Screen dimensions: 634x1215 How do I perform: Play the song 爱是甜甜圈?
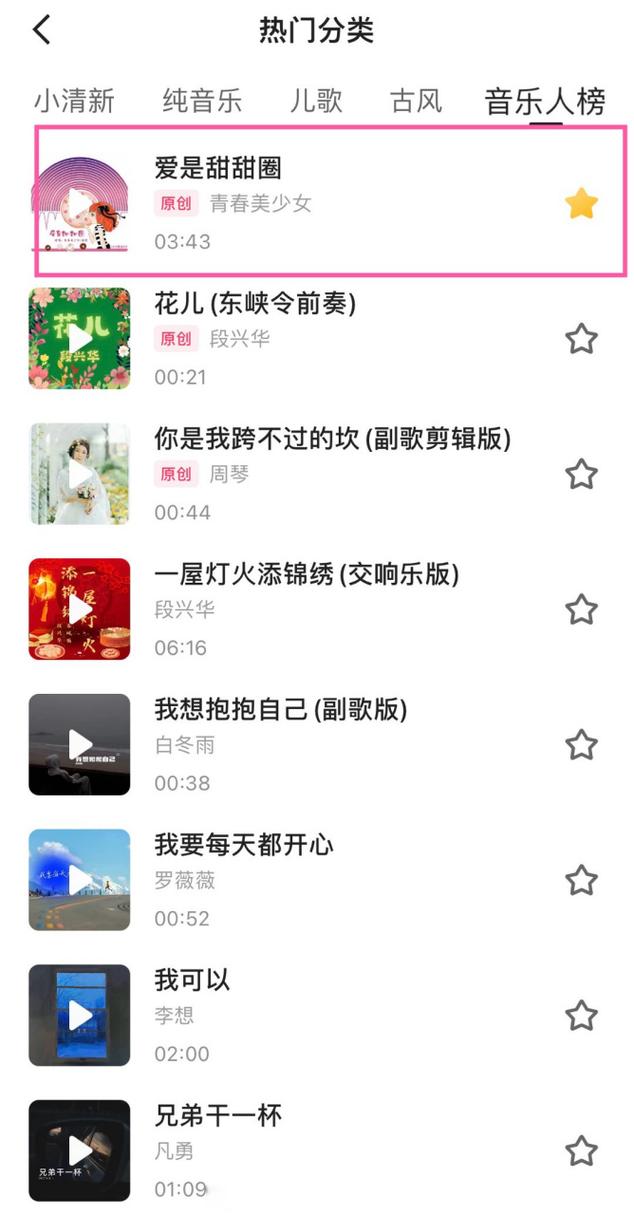point(80,204)
